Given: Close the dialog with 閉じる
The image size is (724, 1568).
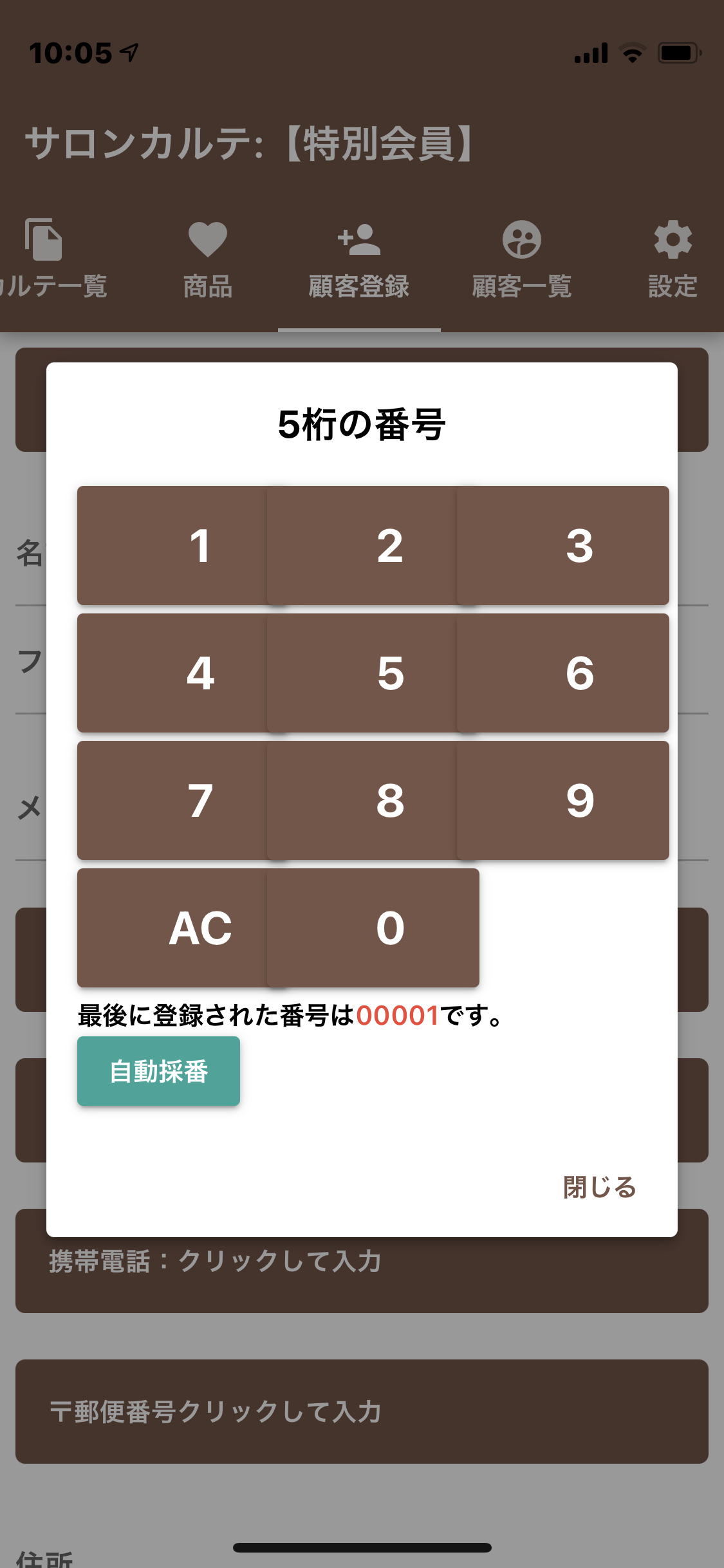Looking at the screenshot, I should (x=599, y=1188).
